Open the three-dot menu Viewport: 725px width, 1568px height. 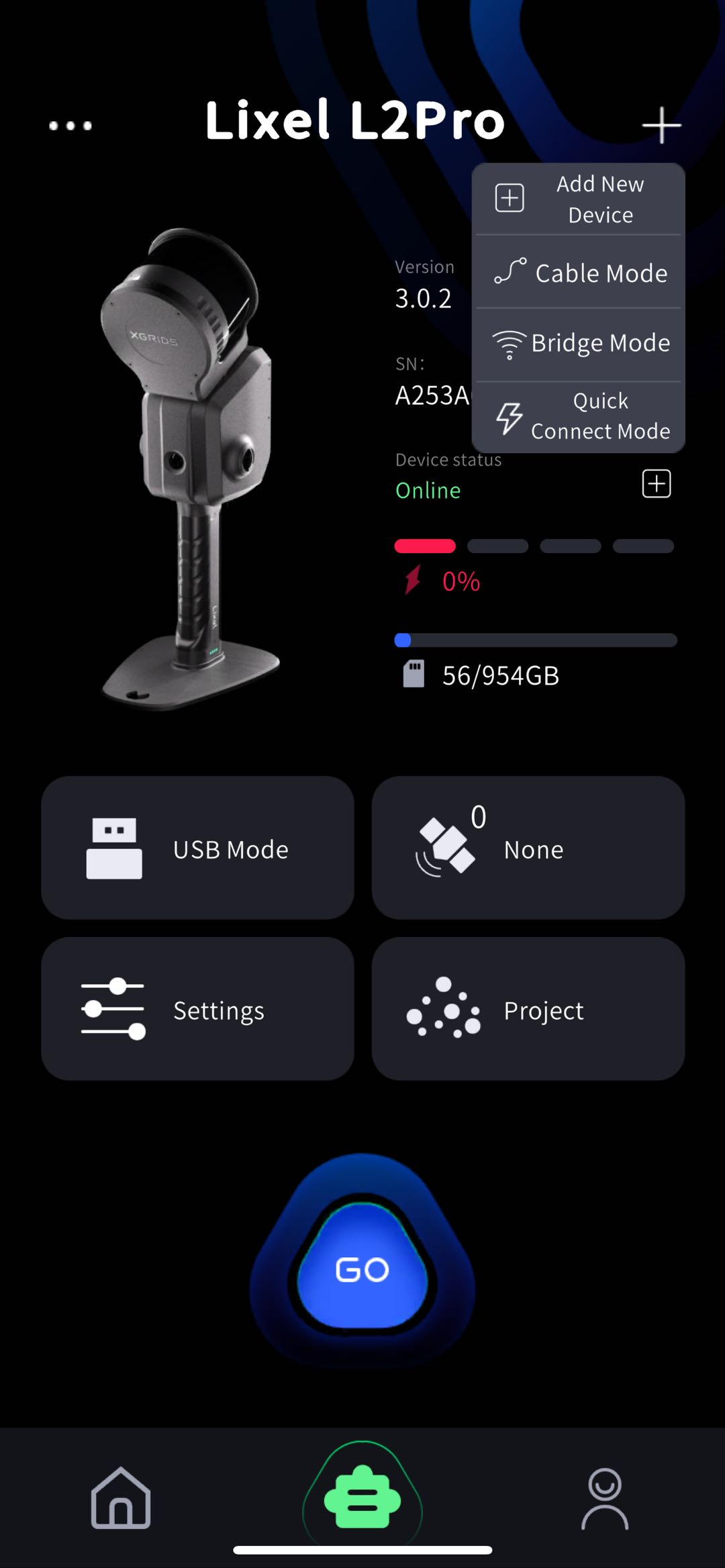pos(70,126)
